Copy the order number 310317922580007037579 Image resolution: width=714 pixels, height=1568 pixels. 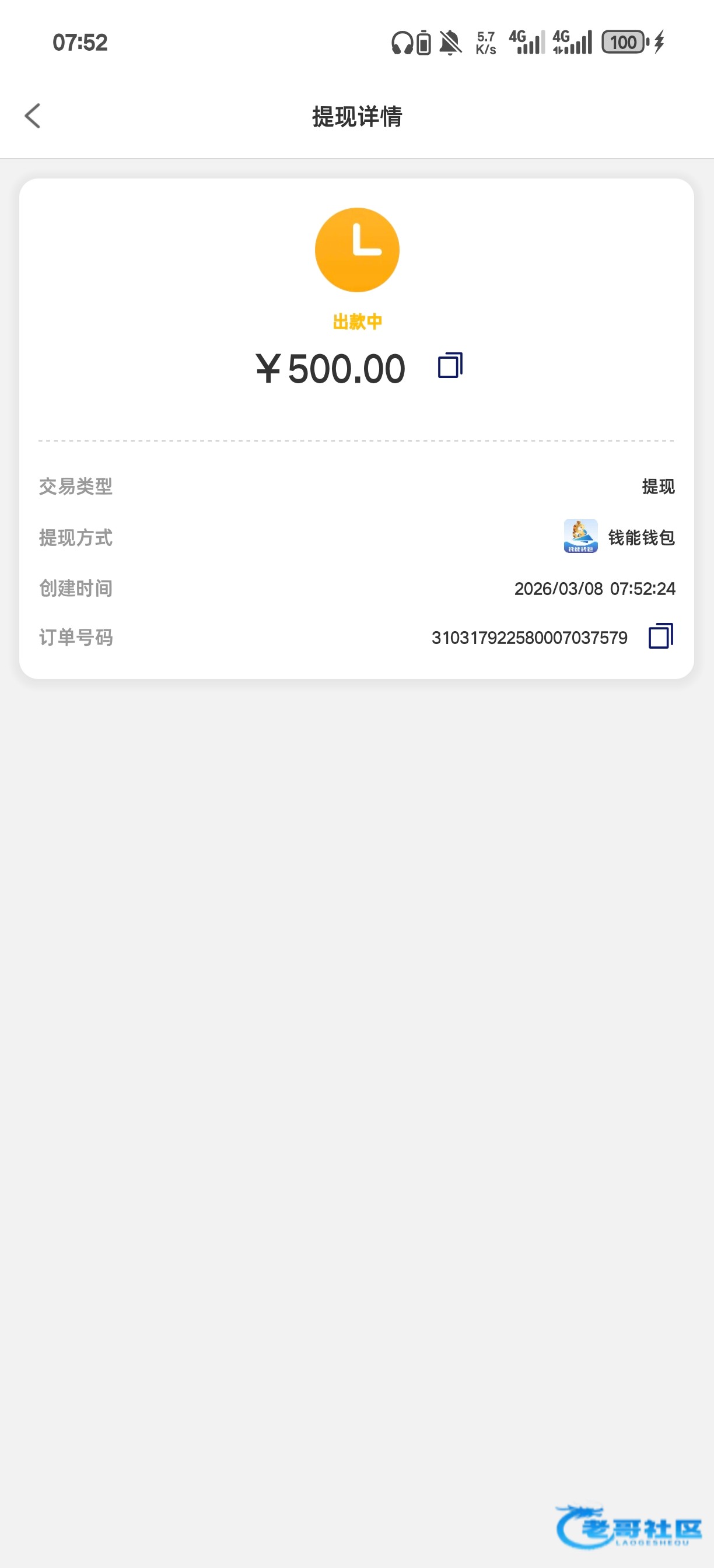coord(661,636)
